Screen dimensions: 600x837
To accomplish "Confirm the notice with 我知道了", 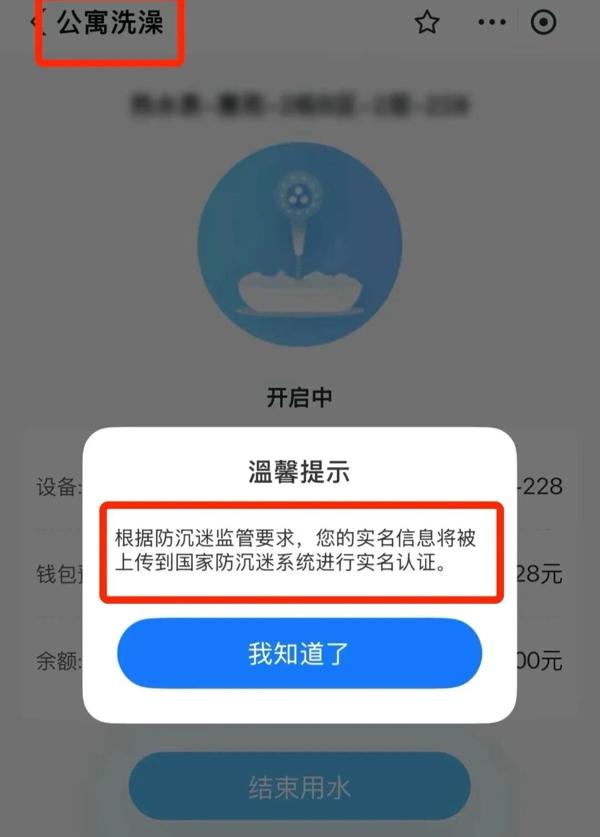I will 299,655.
